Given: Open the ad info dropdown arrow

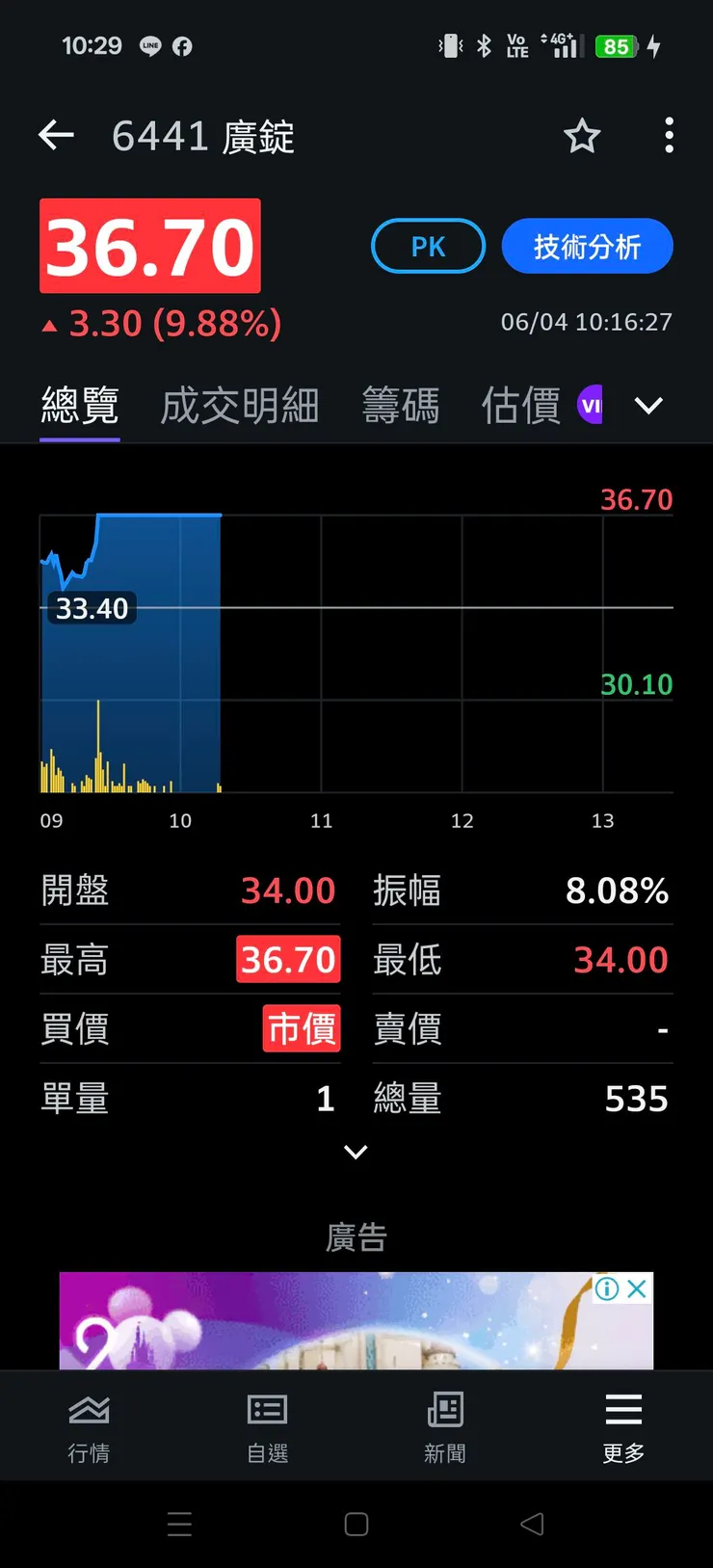Looking at the screenshot, I should click(608, 1289).
